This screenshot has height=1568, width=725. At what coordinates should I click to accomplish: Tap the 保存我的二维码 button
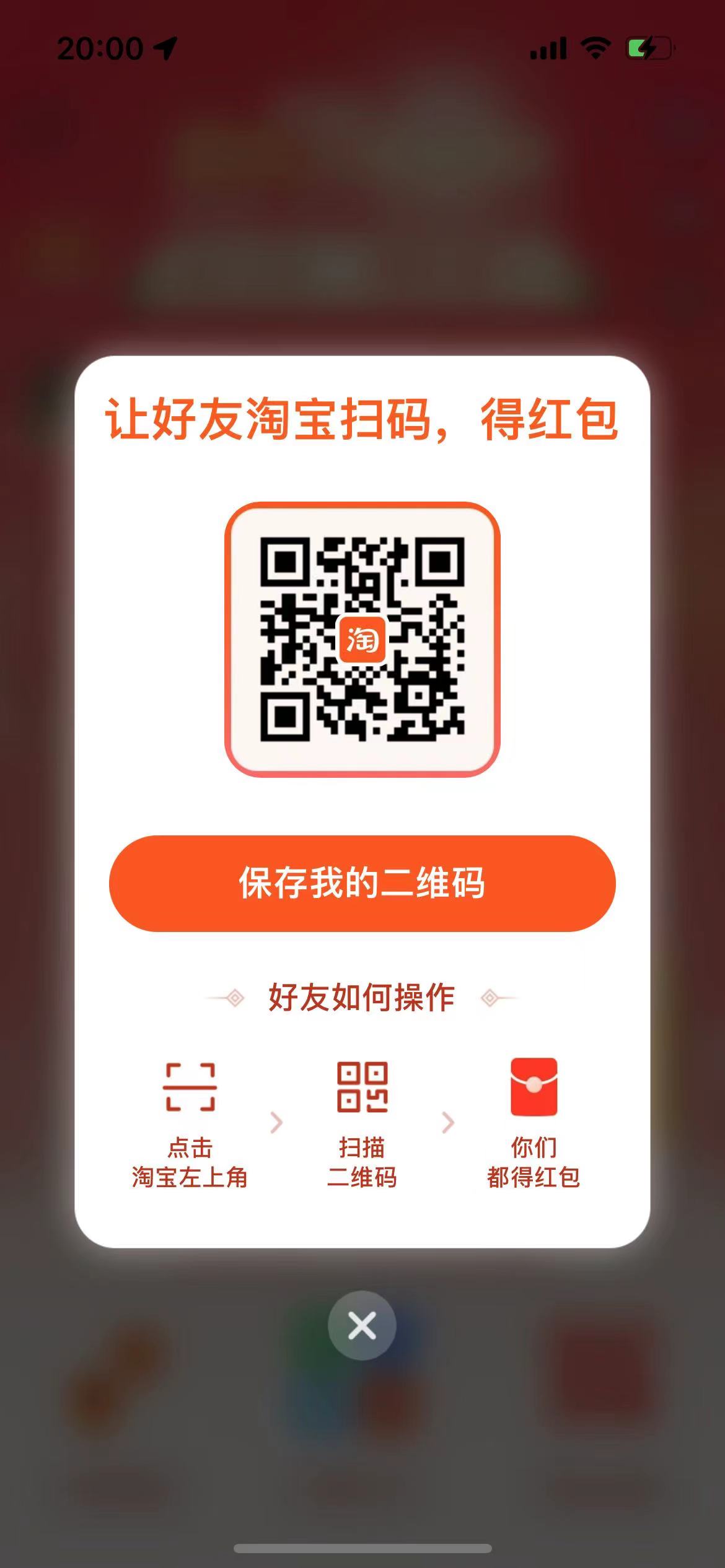(362, 883)
